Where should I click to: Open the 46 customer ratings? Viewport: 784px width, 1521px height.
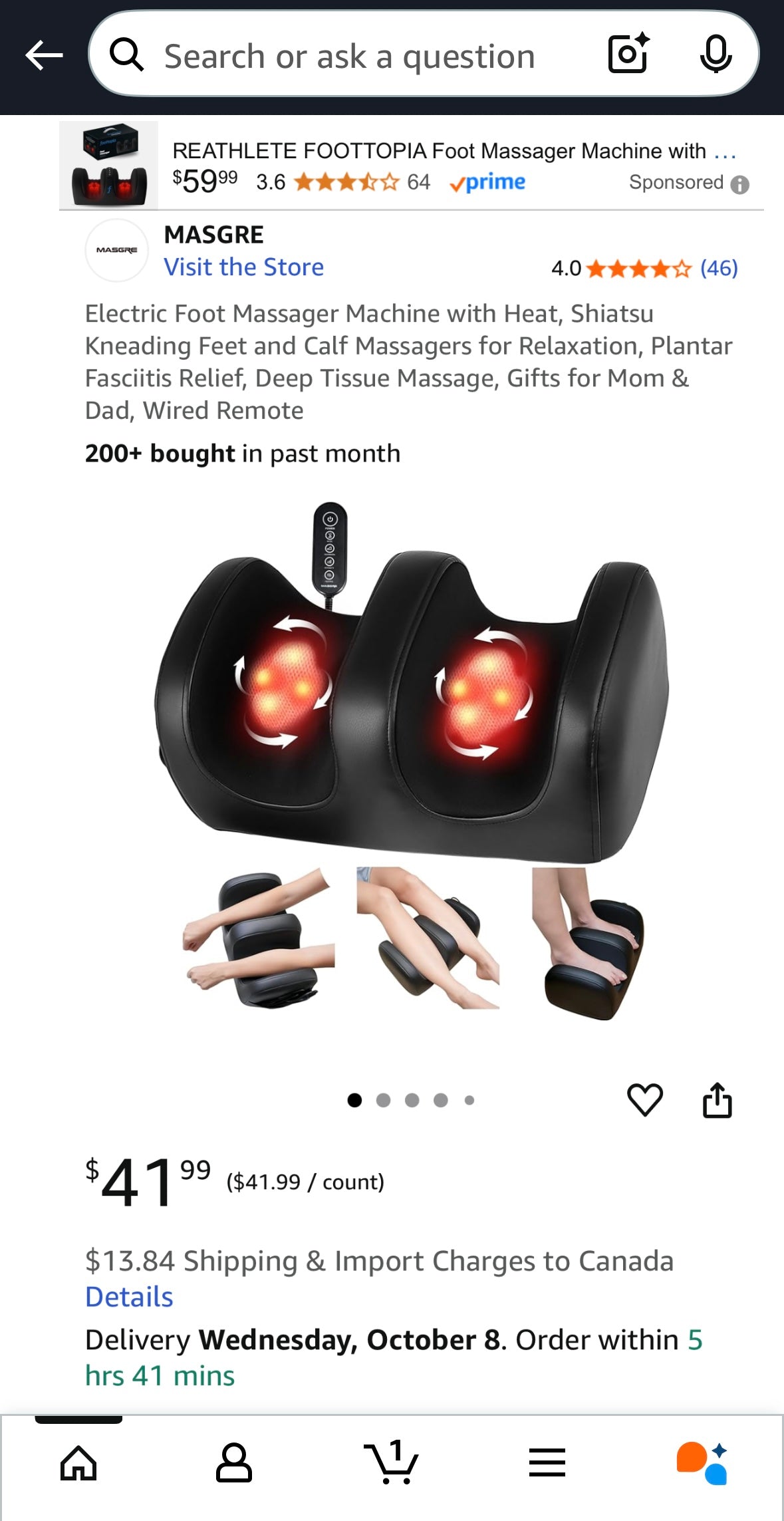click(718, 268)
